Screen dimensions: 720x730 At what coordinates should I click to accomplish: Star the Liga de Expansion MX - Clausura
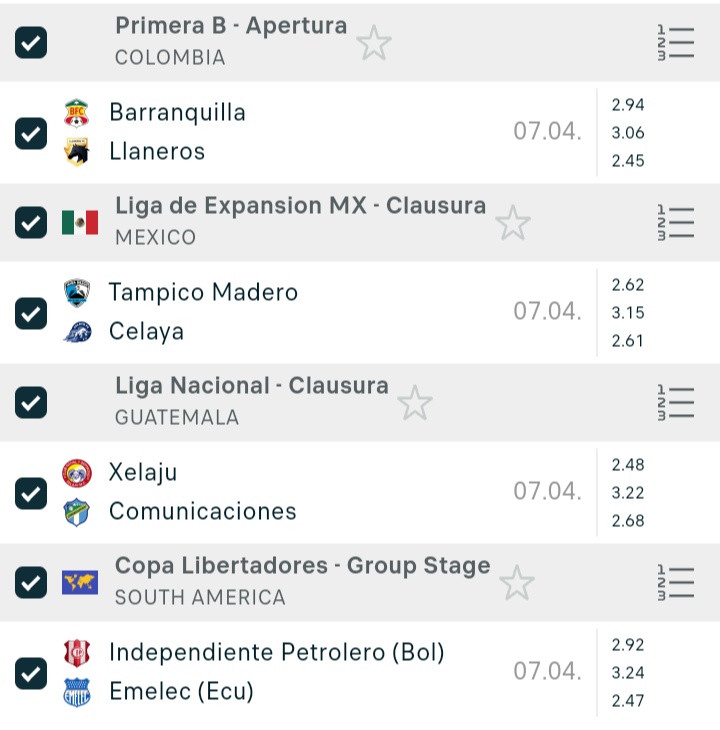click(x=513, y=223)
